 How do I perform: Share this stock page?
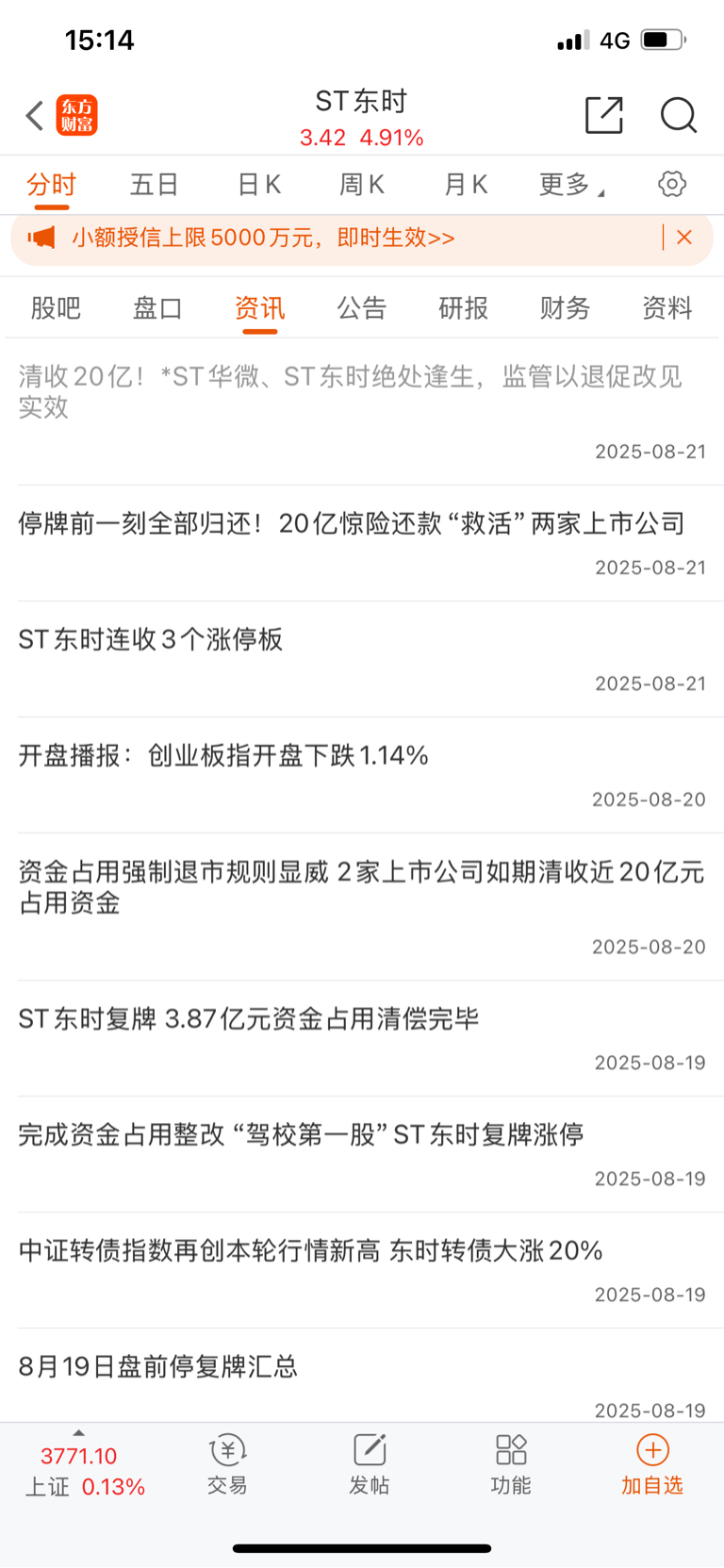click(603, 115)
